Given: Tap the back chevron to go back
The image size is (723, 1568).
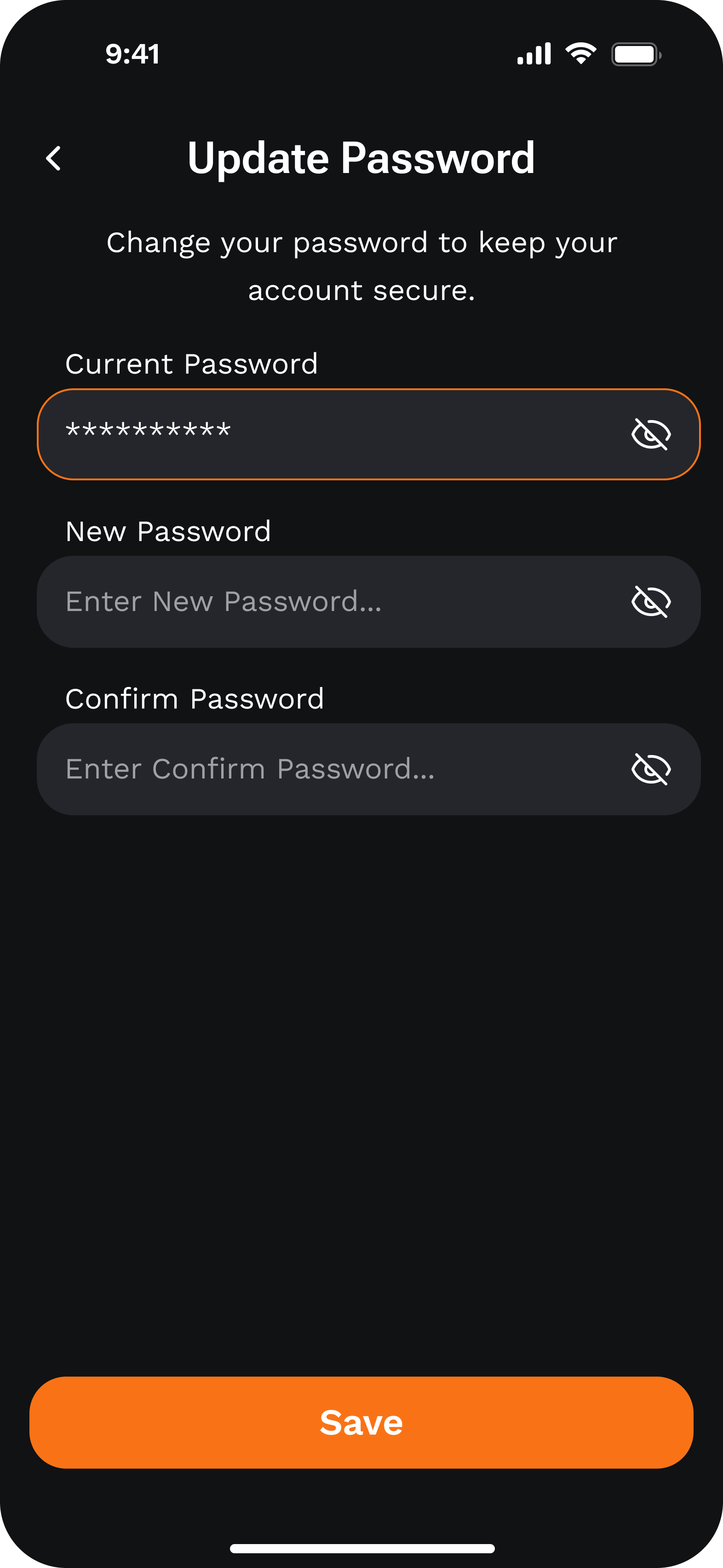Looking at the screenshot, I should coord(54,158).
